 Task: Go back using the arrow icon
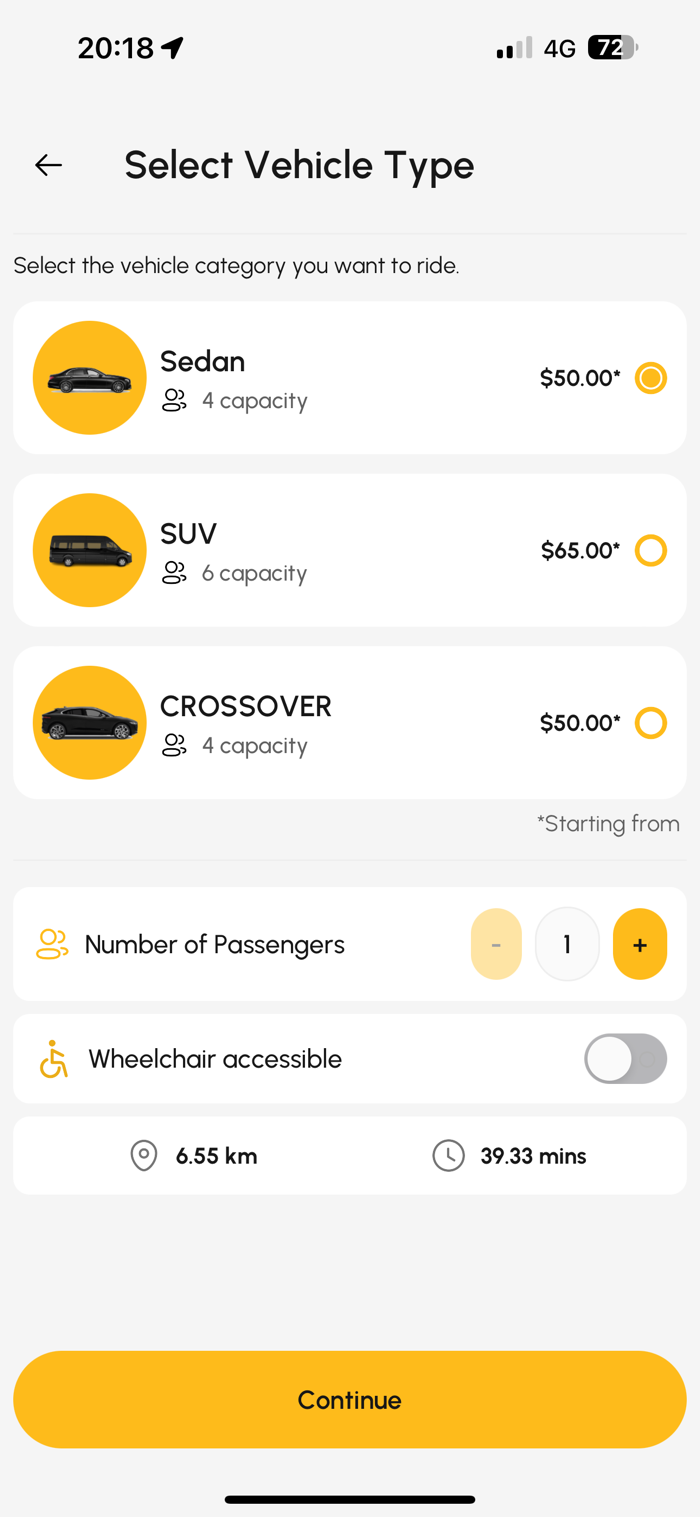(x=48, y=165)
